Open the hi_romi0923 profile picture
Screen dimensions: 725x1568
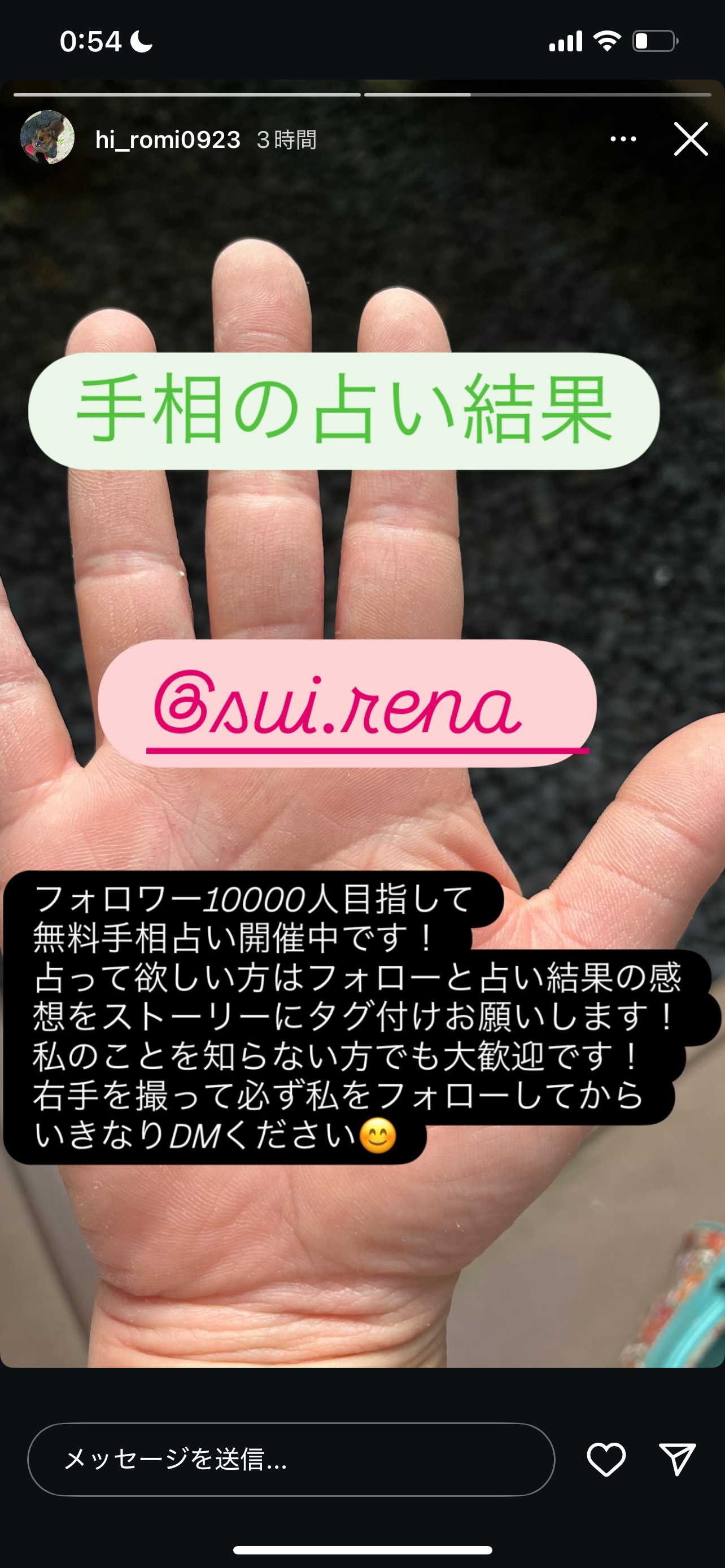pos(47,138)
